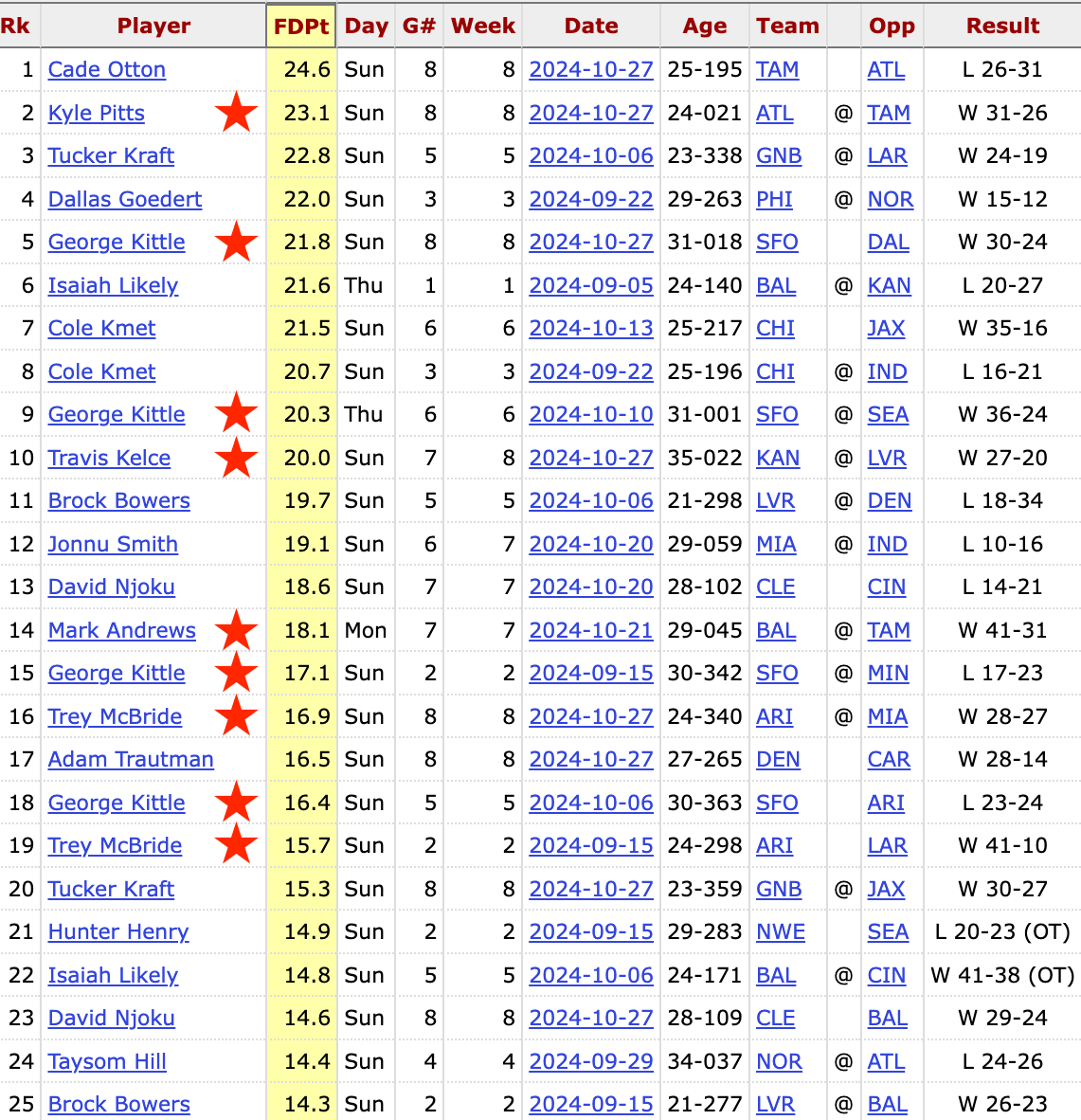Open the CAR opponent page

click(x=888, y=760)
